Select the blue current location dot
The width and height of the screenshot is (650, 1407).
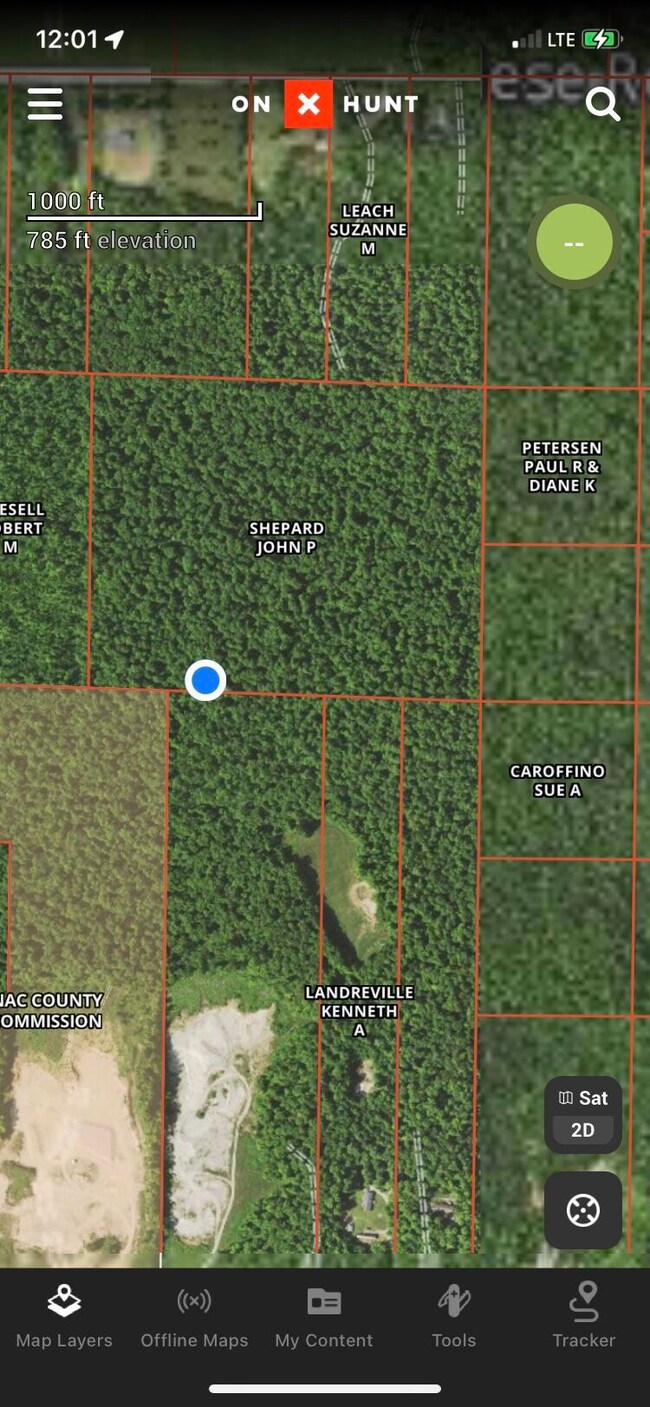pyautogui.click(x=206, y=681)
